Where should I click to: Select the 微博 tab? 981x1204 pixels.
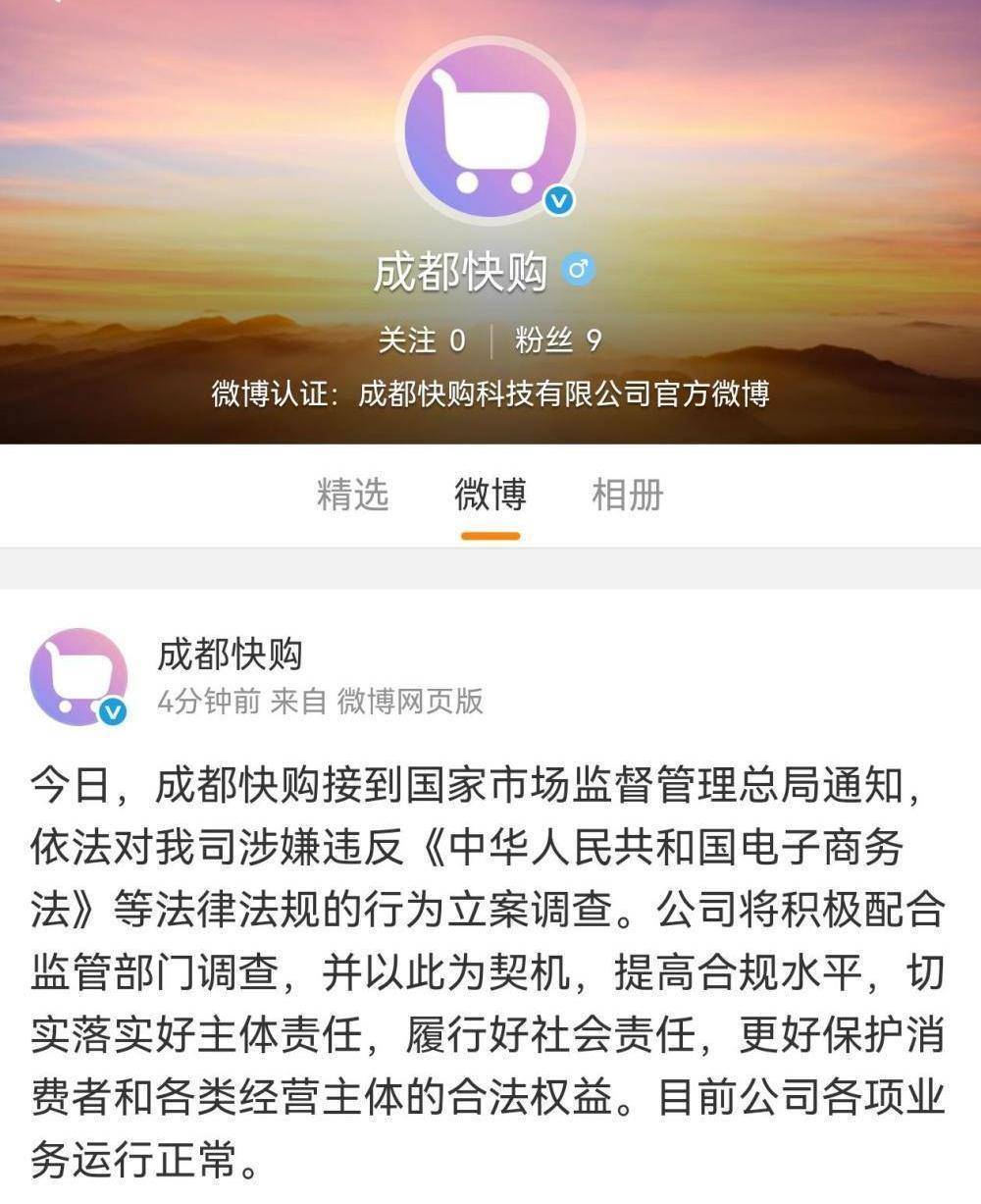click(x=490, y=495)
